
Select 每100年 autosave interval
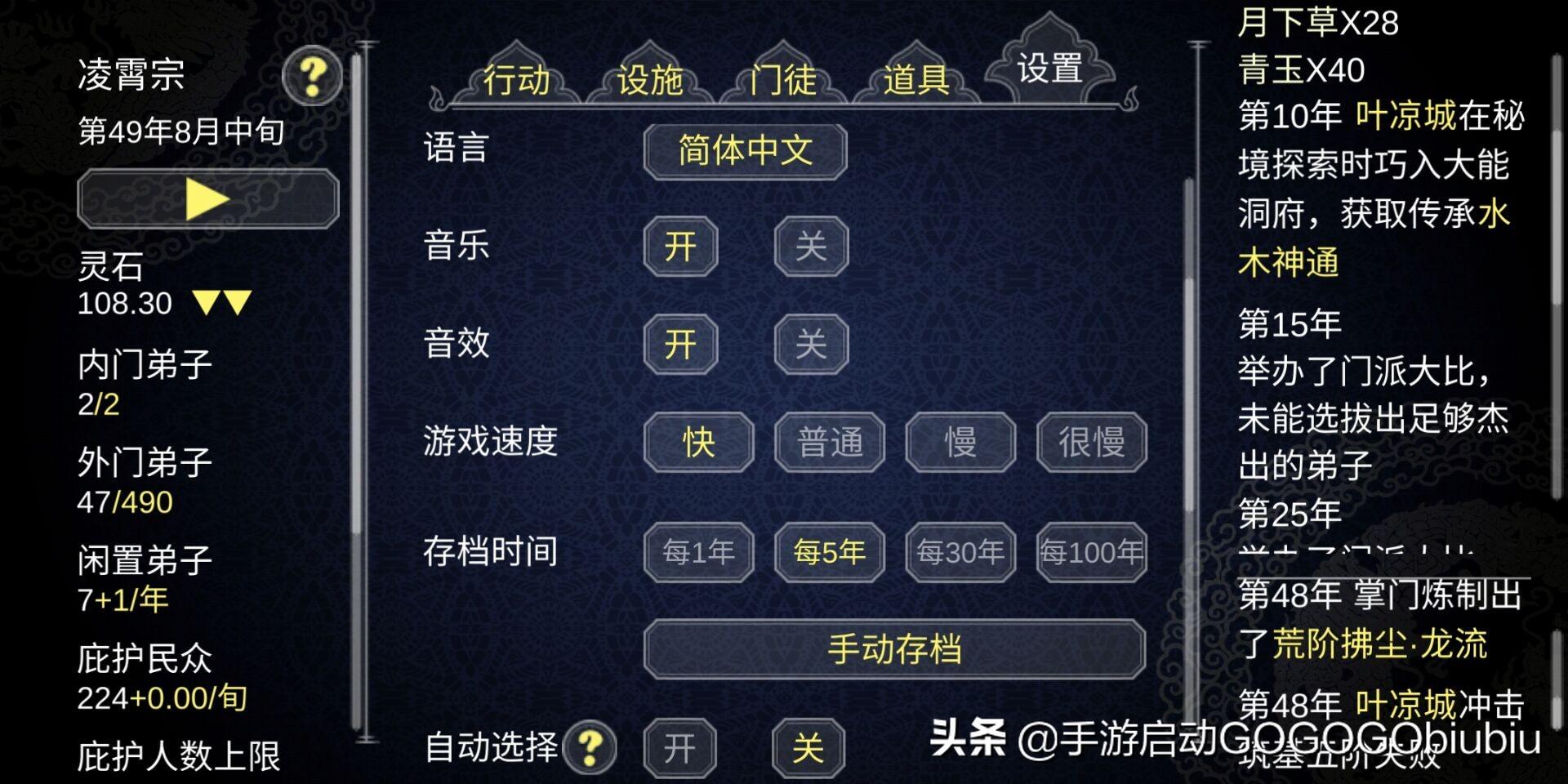coord(1091,553)
